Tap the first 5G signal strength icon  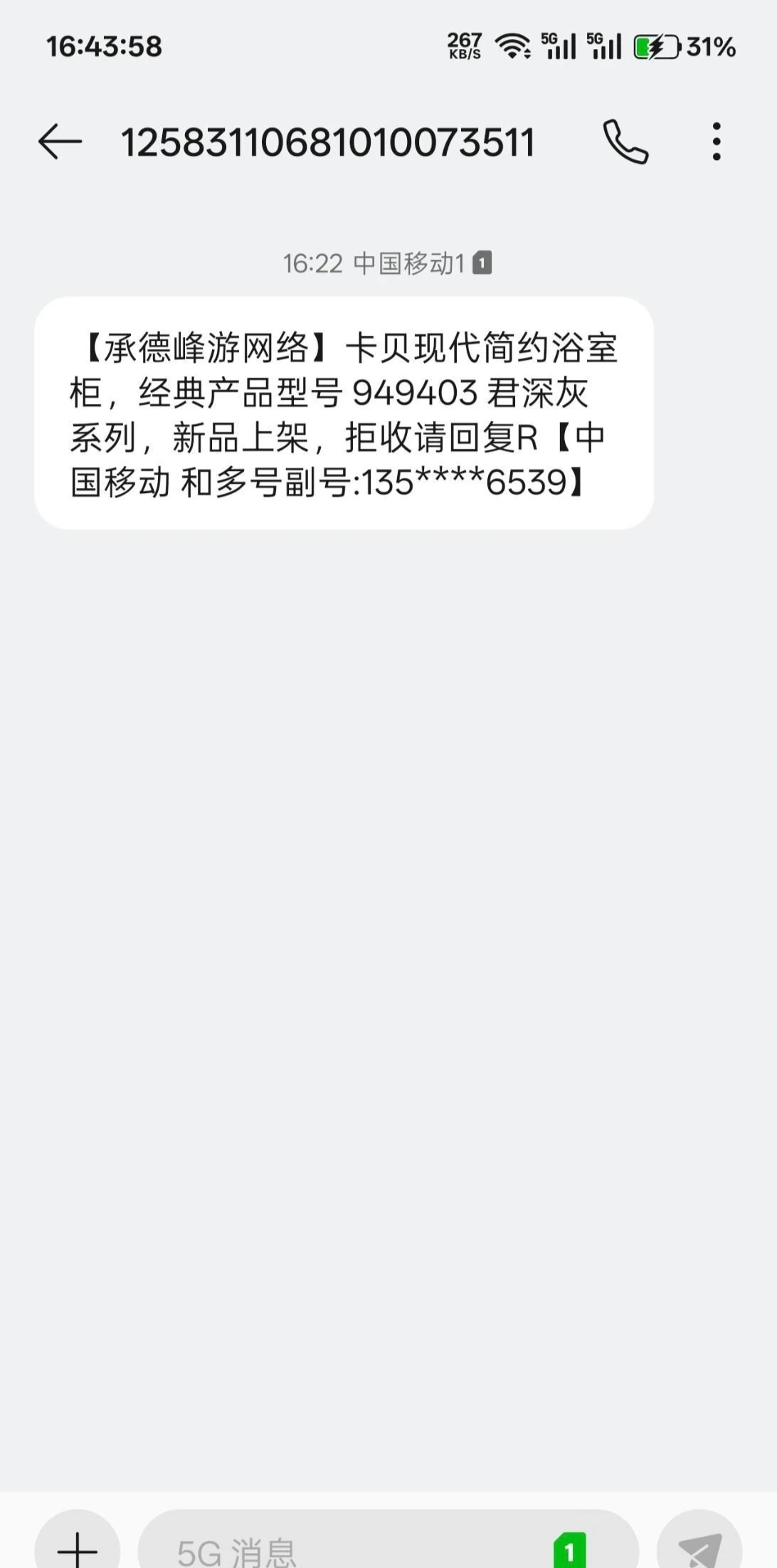point(559,46)
